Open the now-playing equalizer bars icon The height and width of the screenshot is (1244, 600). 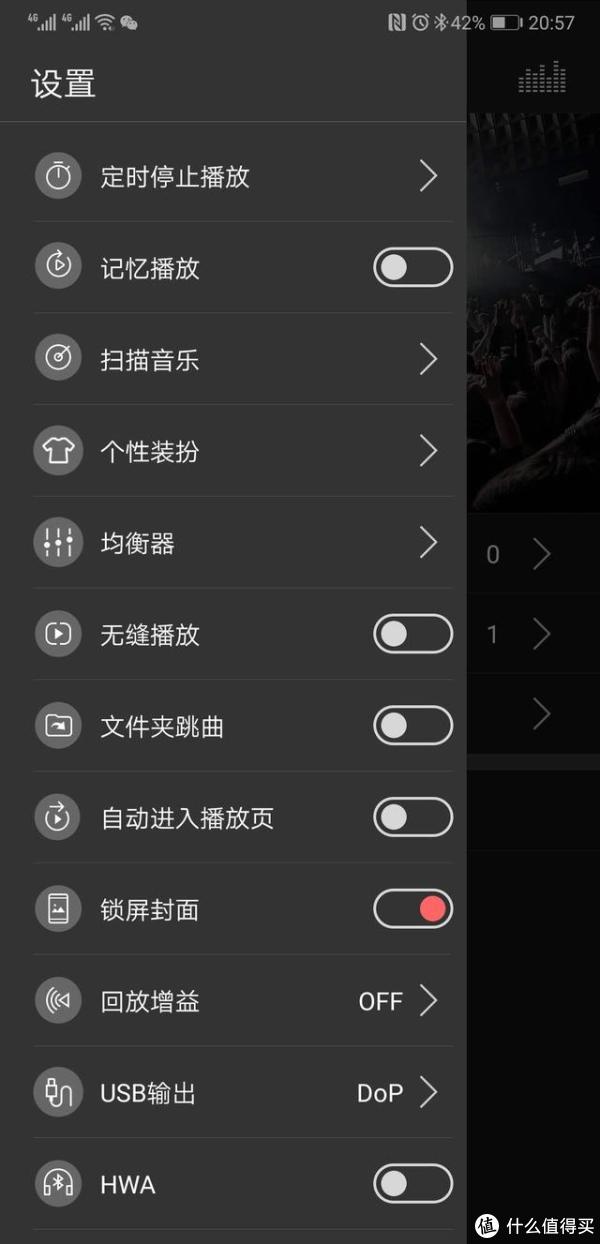[541, 79]
